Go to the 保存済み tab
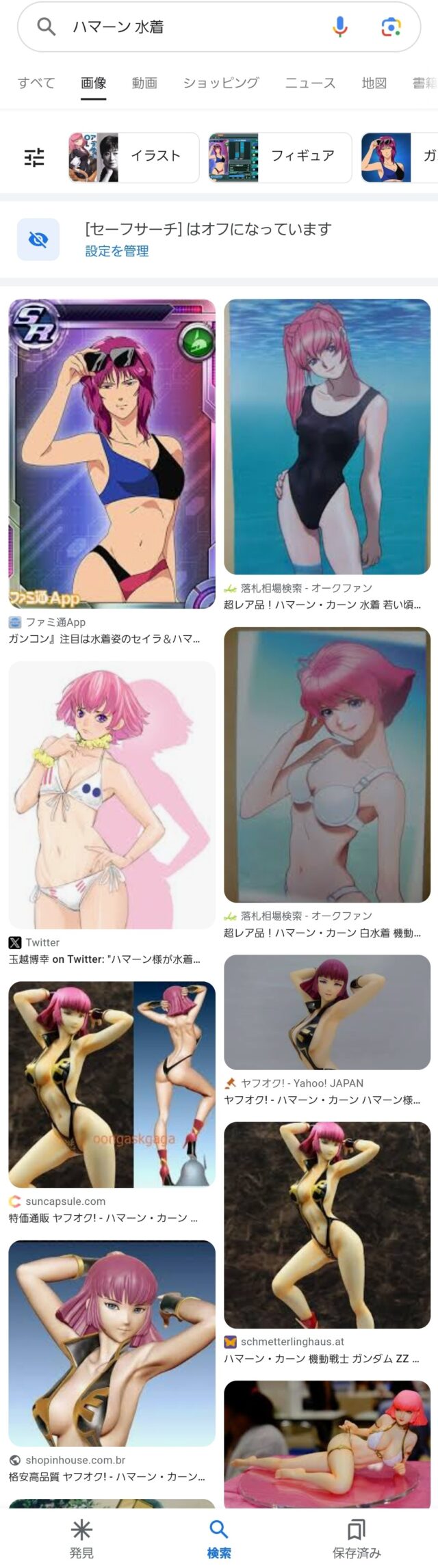The height and width of the screenshot is (1568, 438). tap(357, 1537)
